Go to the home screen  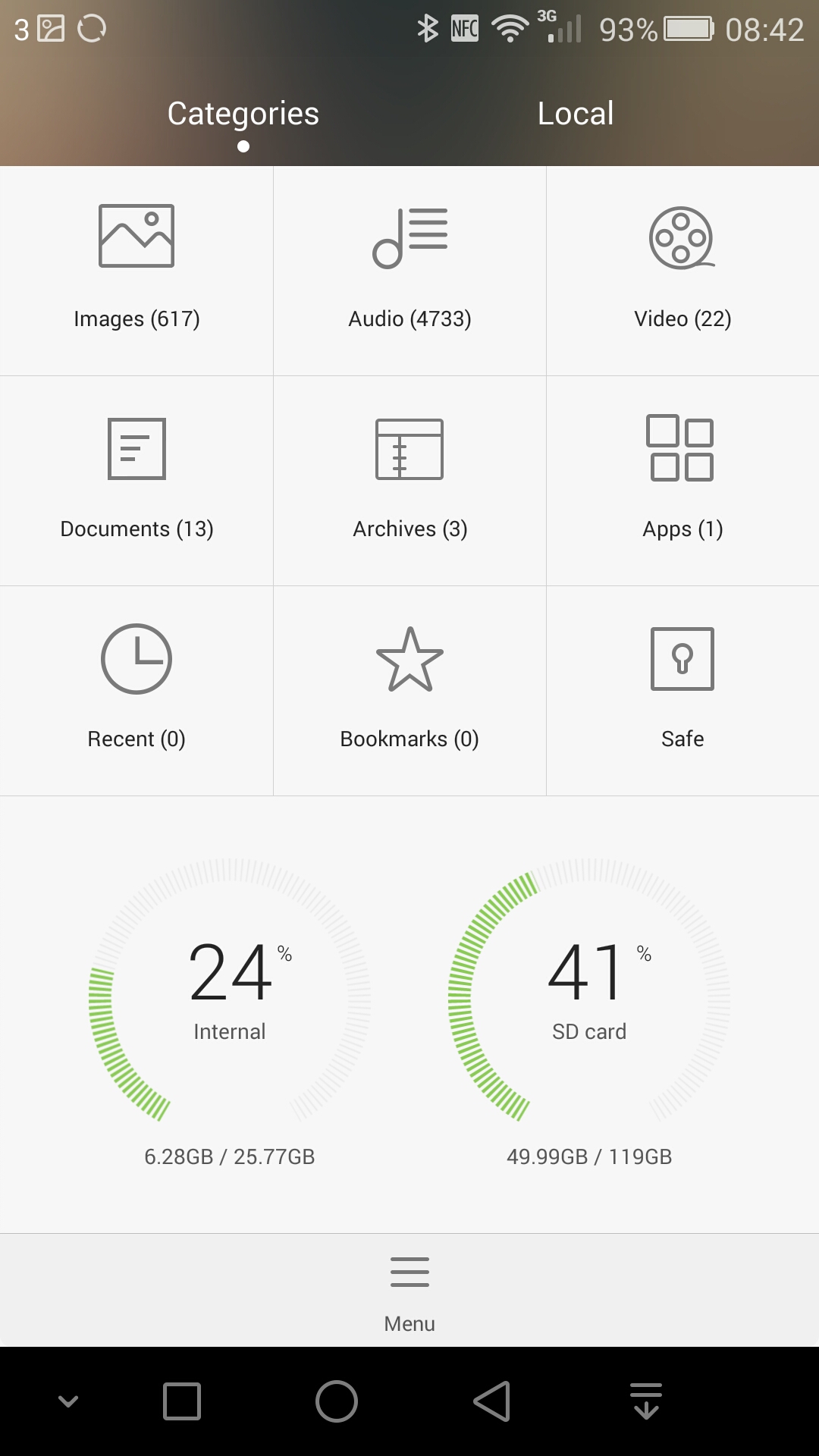pos(337,1401)
